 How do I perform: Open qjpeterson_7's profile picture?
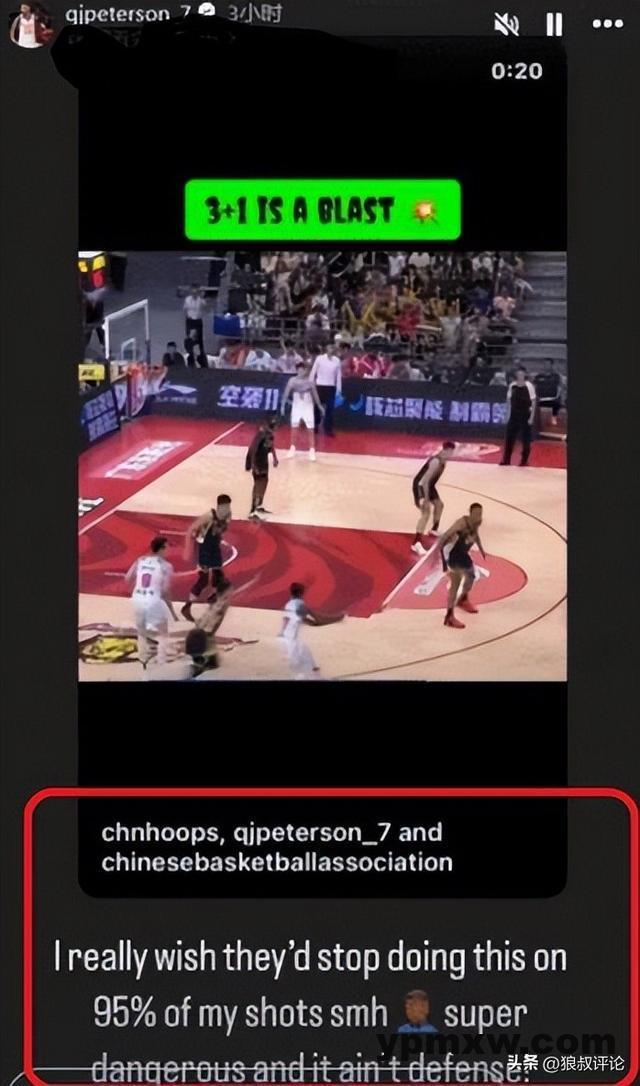[x=29, y=24]
